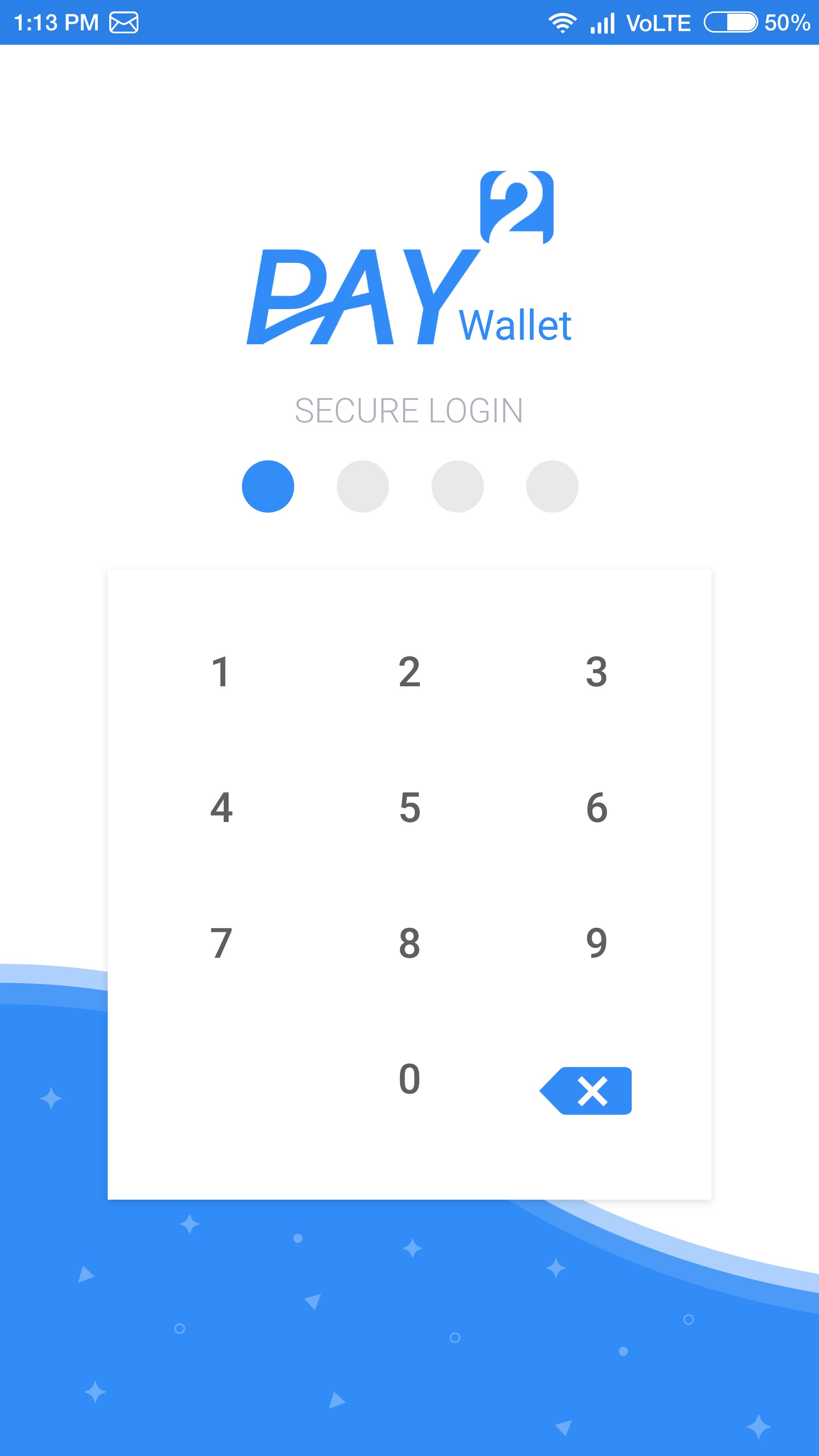This screenshot has height=1456, width=819.
Task: Enter digit 5 for secure login
Action: (409, 807)
